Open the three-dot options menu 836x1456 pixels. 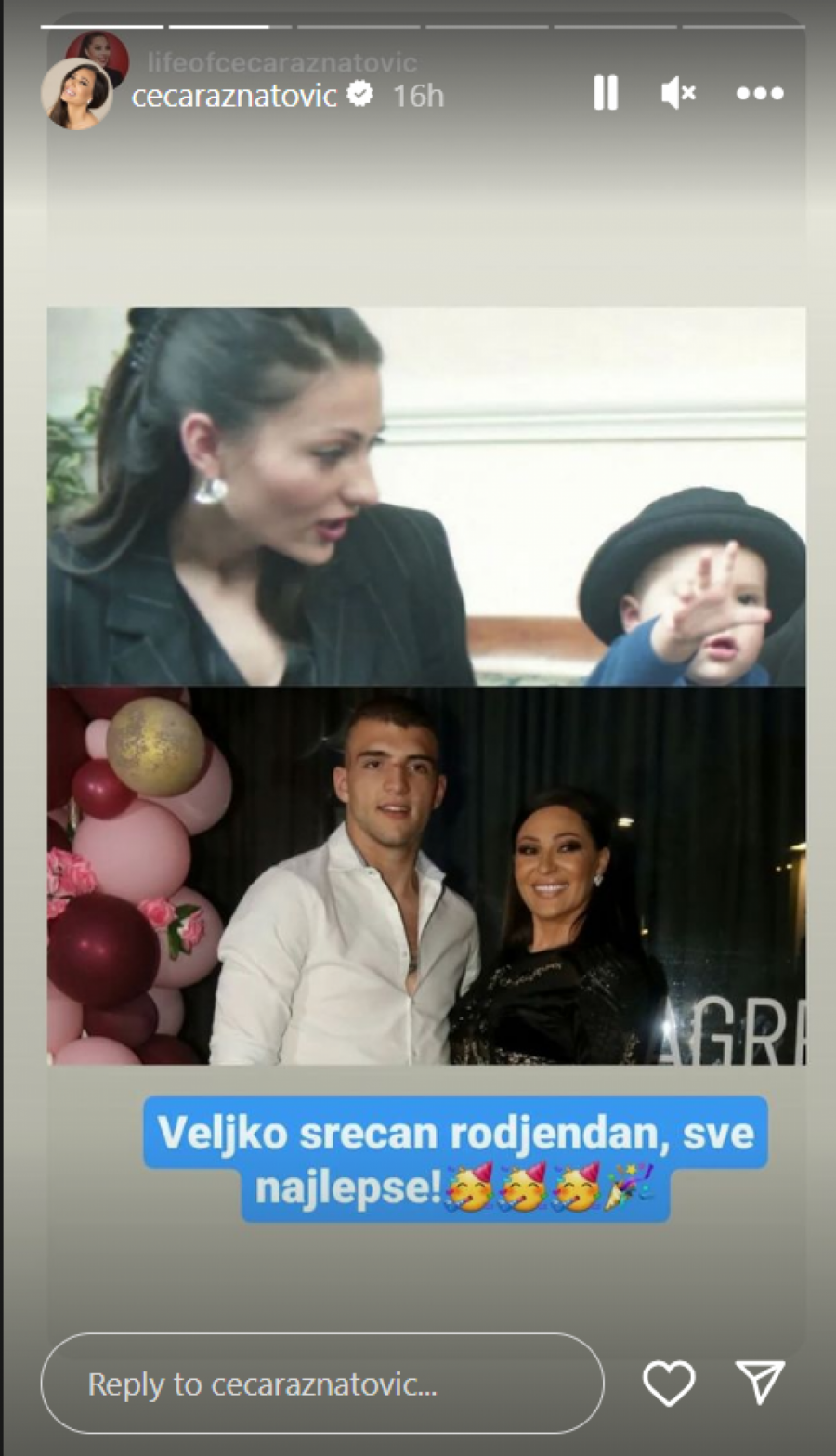point(760,93)
